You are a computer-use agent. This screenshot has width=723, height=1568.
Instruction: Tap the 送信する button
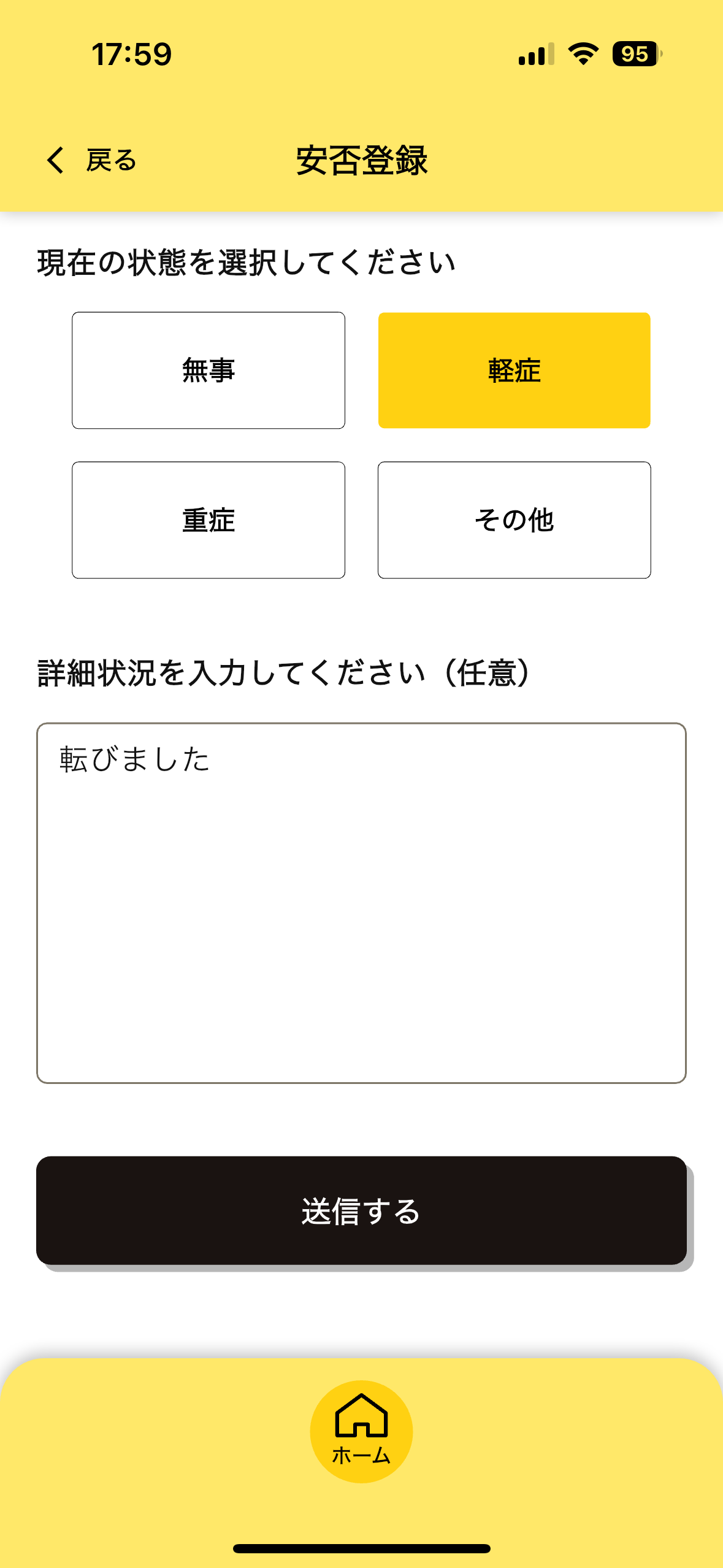pos(361,1211)
